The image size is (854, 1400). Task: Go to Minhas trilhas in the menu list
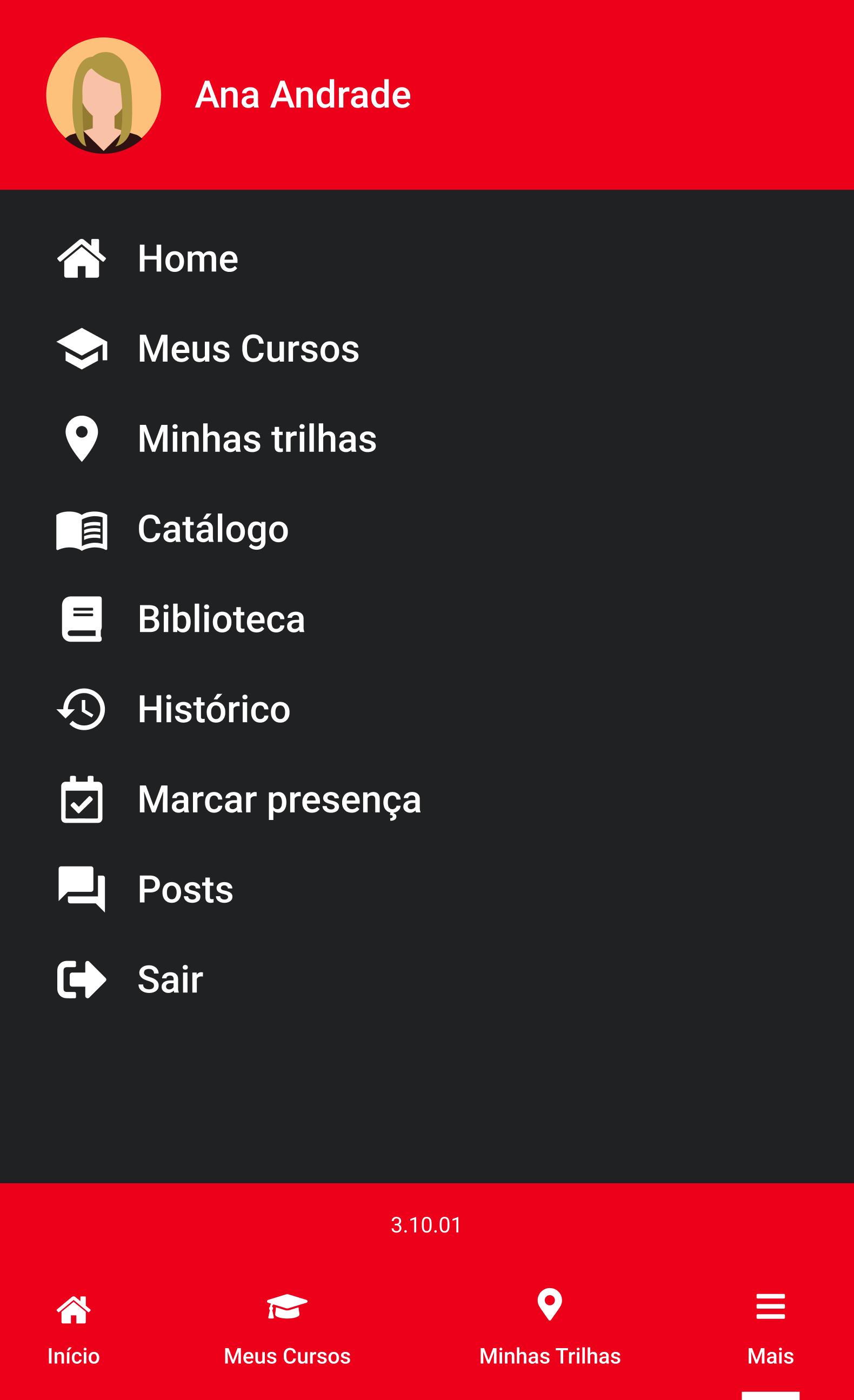(426, 438)
